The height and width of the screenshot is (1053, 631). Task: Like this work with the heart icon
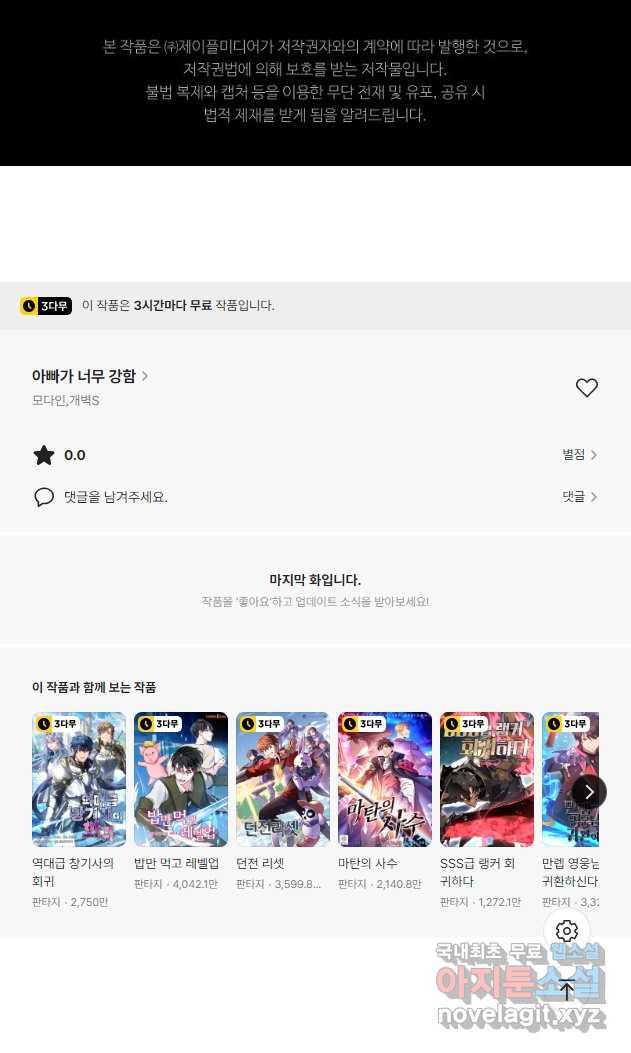(x=587, y=388)
